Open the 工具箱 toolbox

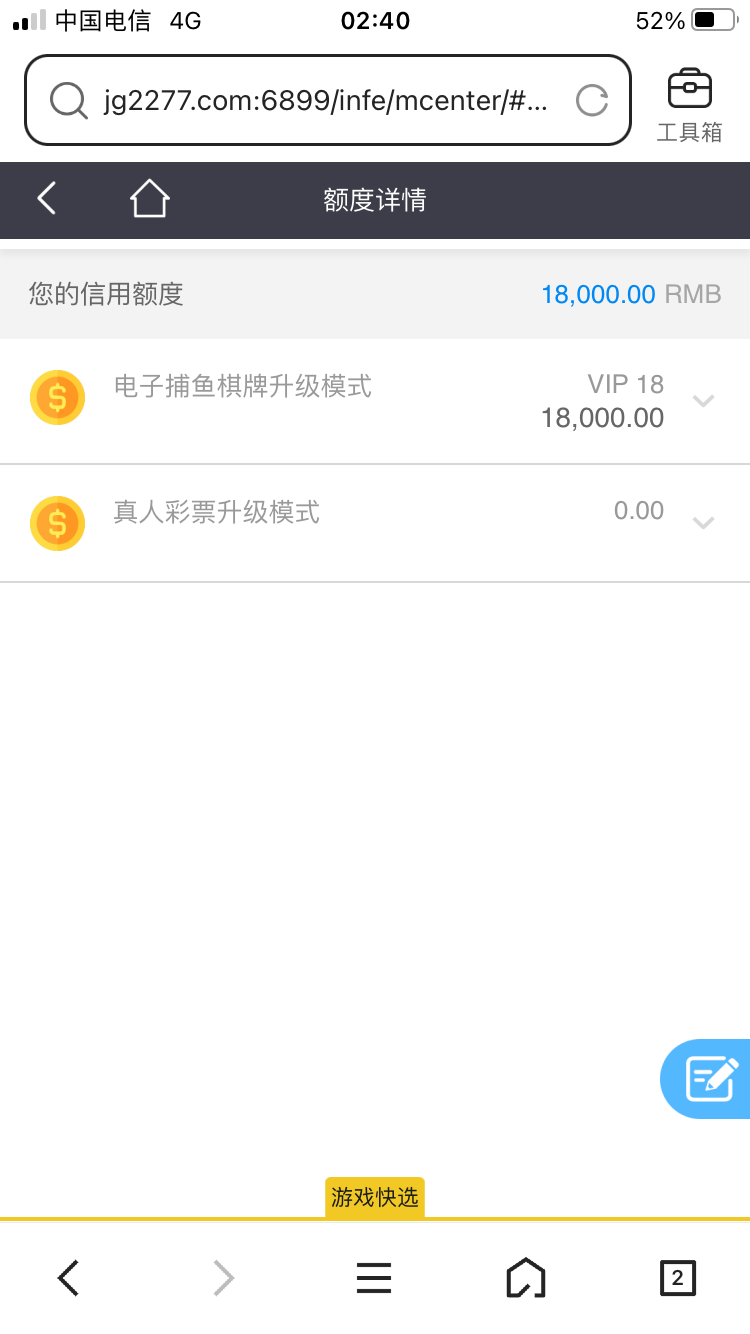point(689,104)
